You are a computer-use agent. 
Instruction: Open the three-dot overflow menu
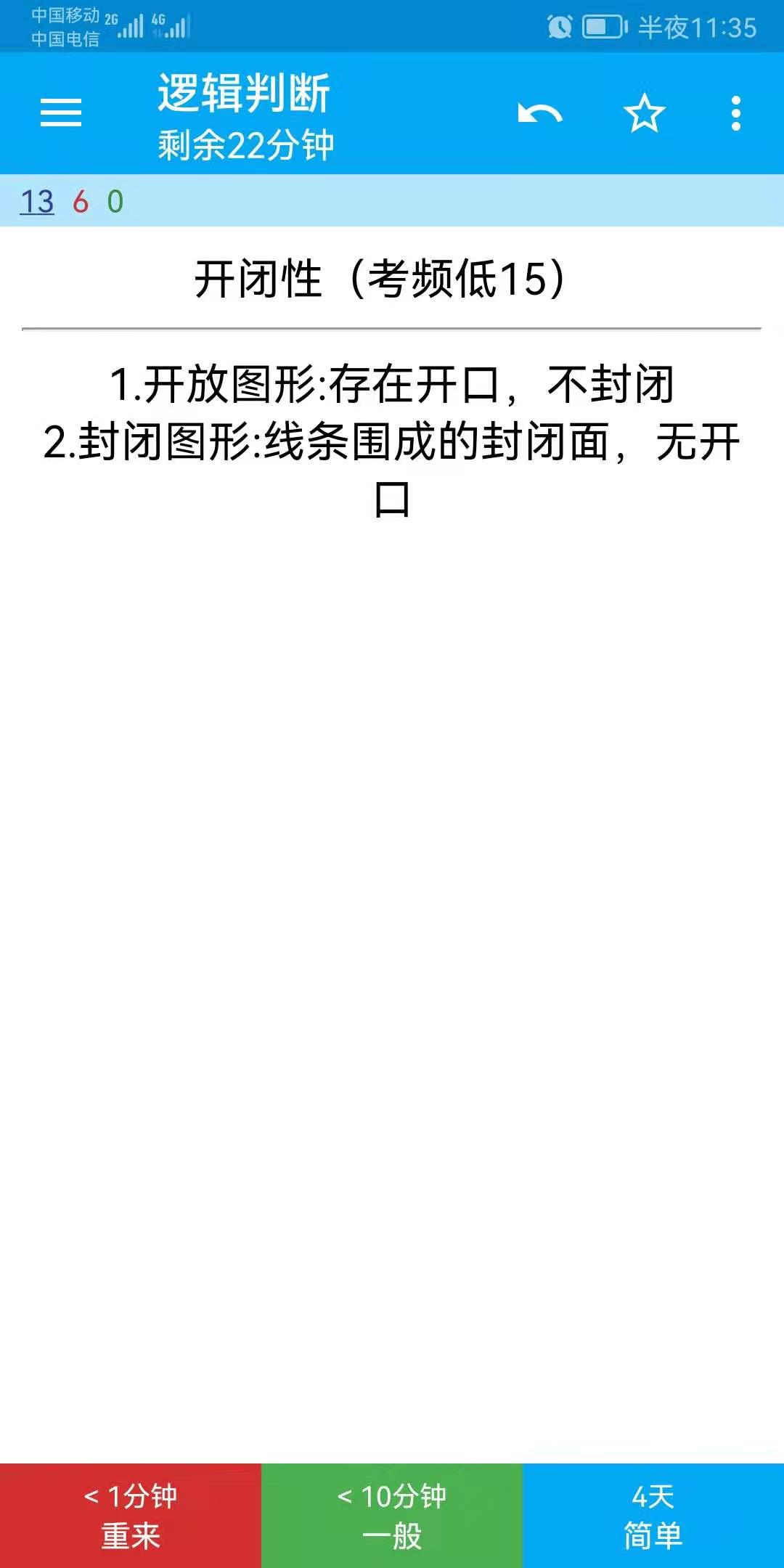coord(736,114)
